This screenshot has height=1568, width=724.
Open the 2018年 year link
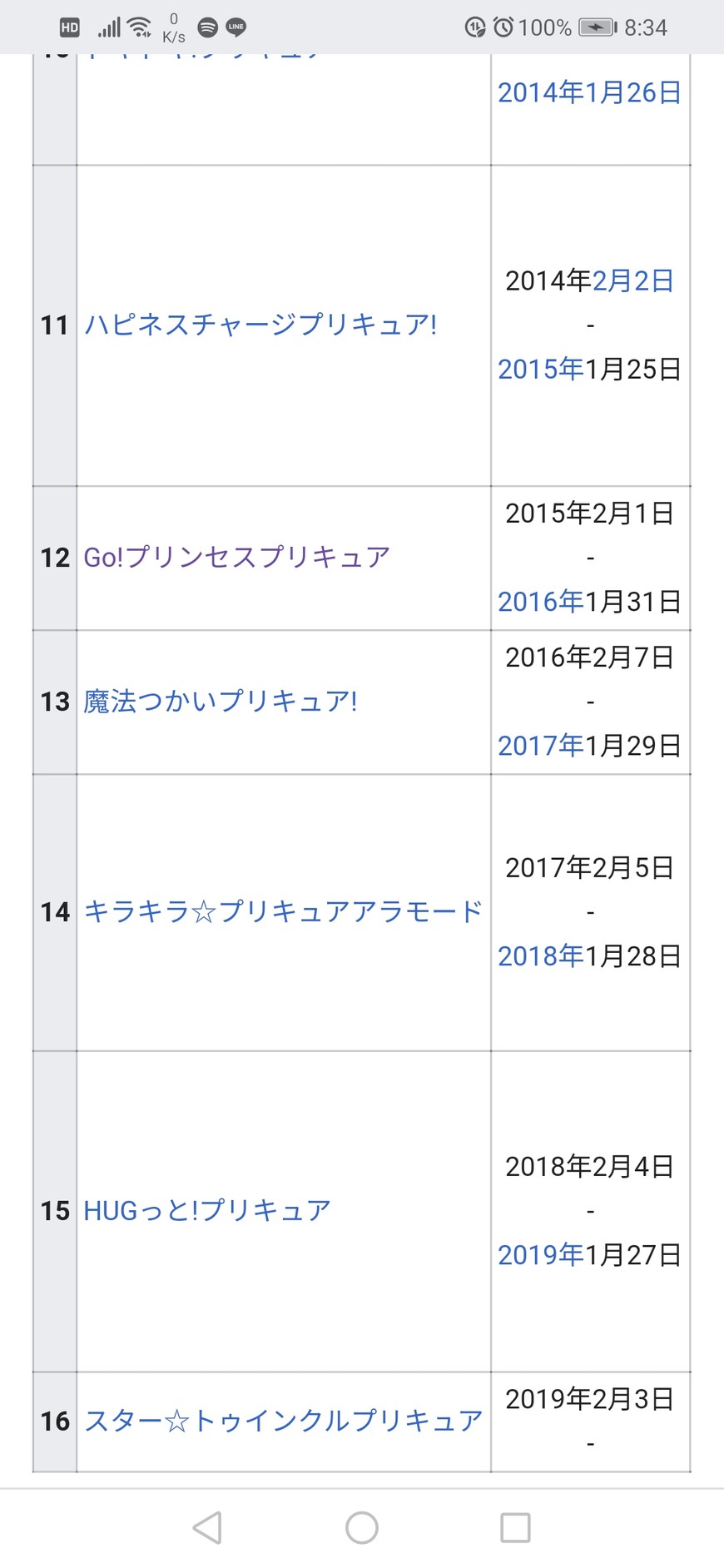pyautogui.click(x=540, y=955)
